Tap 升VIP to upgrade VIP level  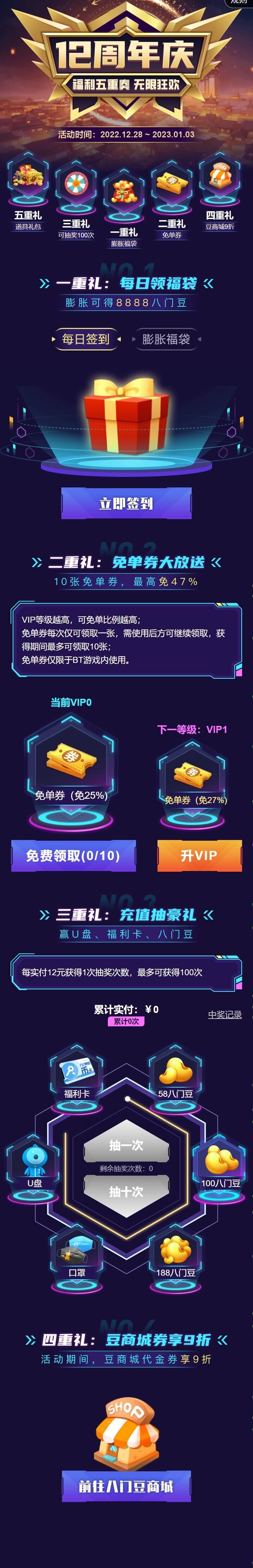pyautogui.click(x=199, y=855)
